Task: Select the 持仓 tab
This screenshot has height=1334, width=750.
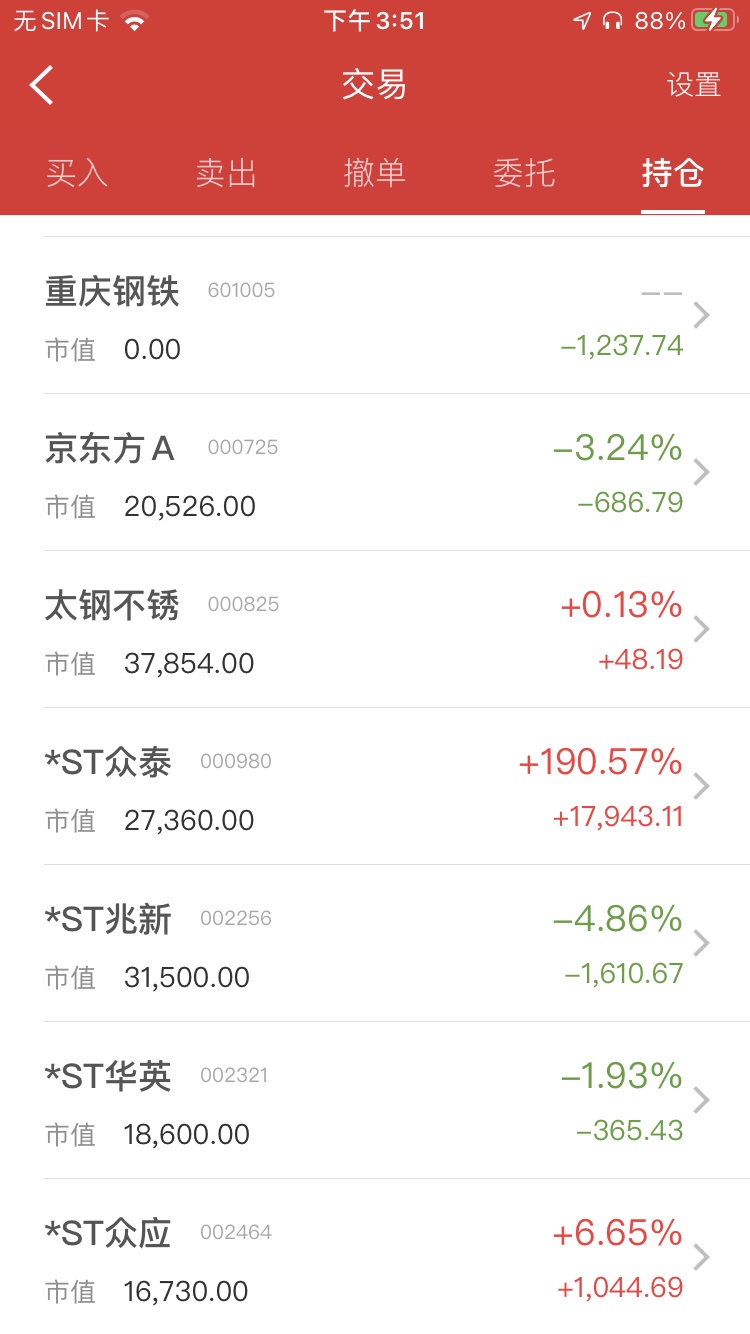Action: point(672,173)
